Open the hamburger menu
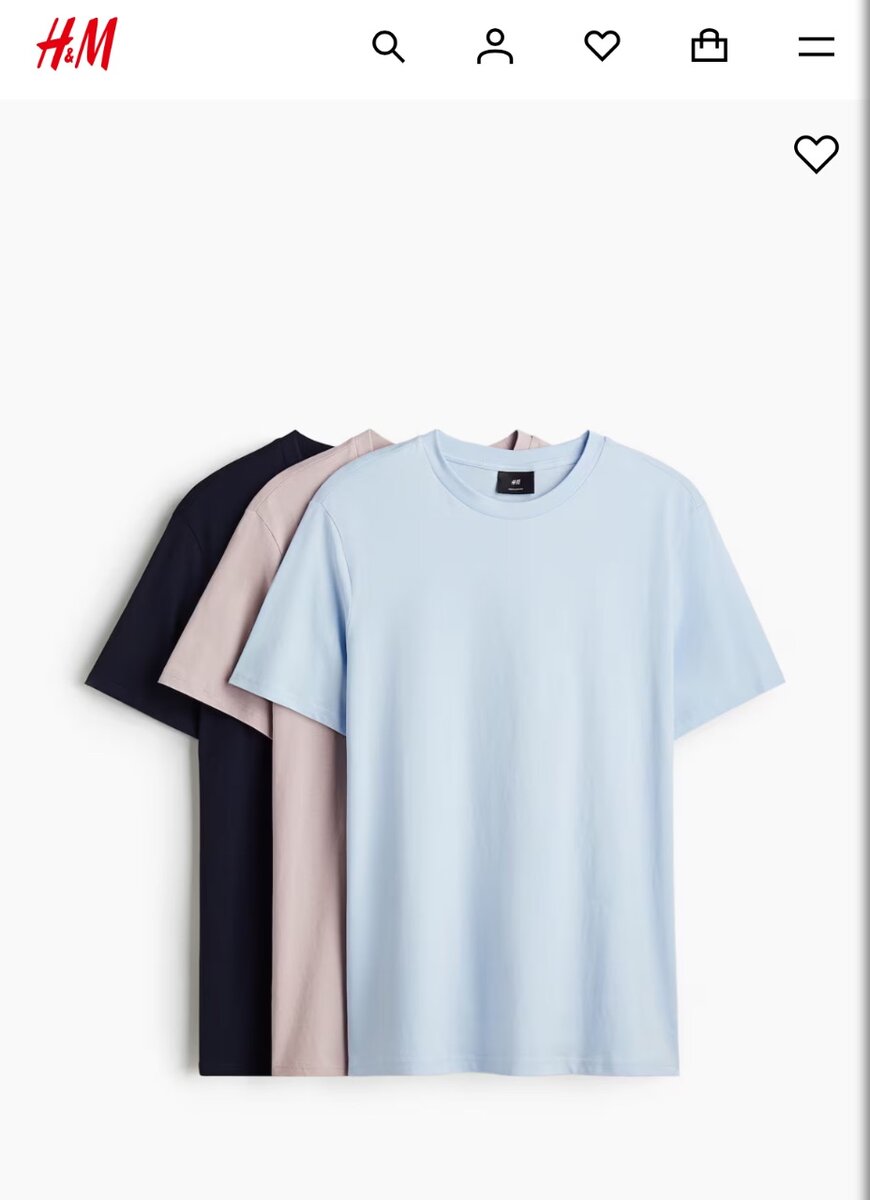This screenshot has height=1200, width=870. click(x=816, y=46)
